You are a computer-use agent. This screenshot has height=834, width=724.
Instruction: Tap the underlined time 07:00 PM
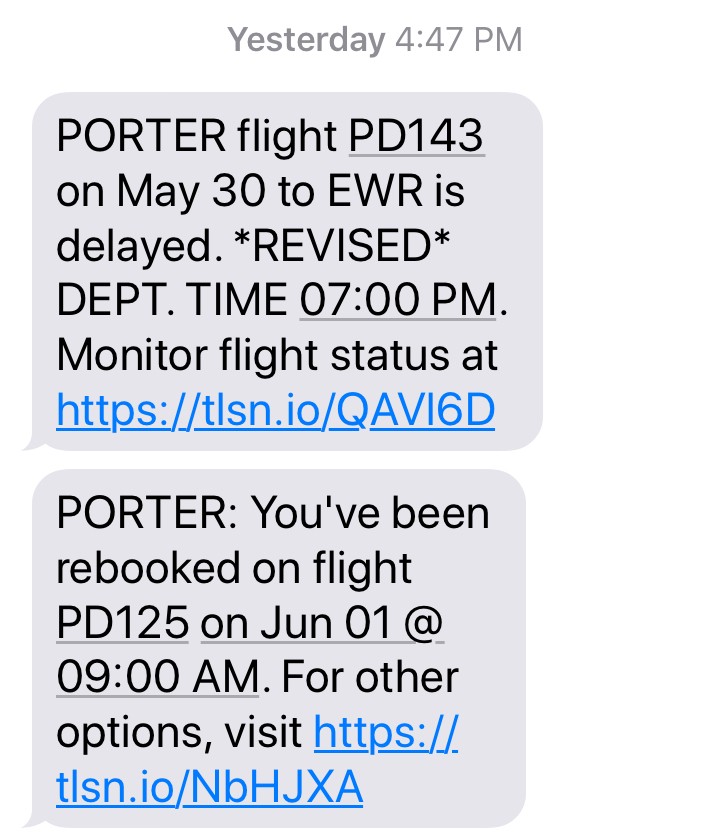398,300
